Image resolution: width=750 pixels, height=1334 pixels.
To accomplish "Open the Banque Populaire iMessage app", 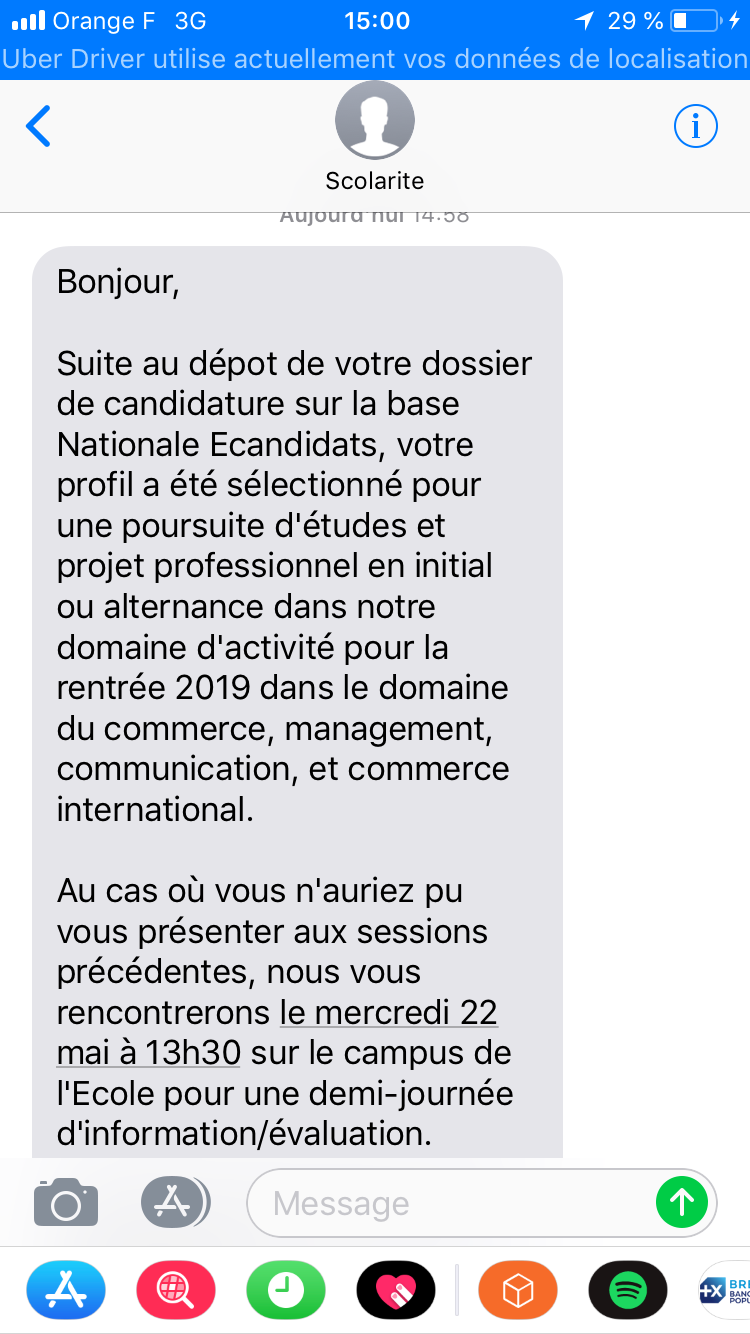I will click(725, 1290).
